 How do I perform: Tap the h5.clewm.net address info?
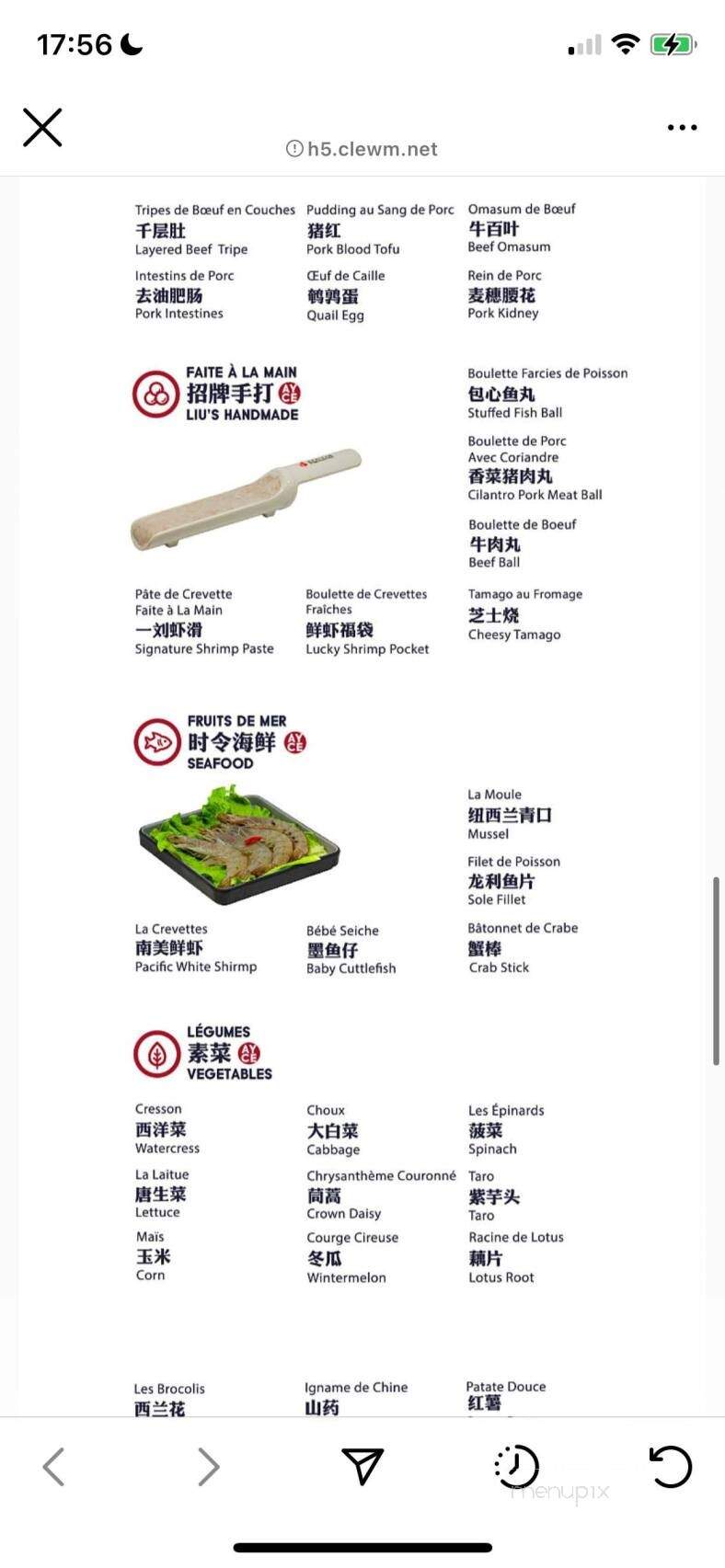362,149
